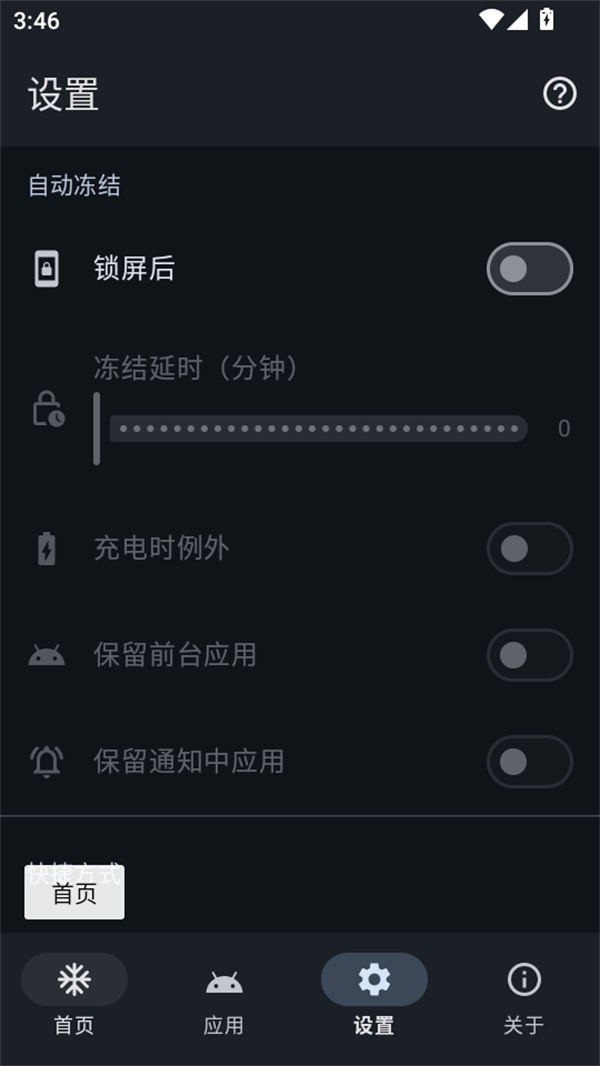Toggle the 保留前台应用 switch
The image size is (600, 1066).
(x=529, y=655)
